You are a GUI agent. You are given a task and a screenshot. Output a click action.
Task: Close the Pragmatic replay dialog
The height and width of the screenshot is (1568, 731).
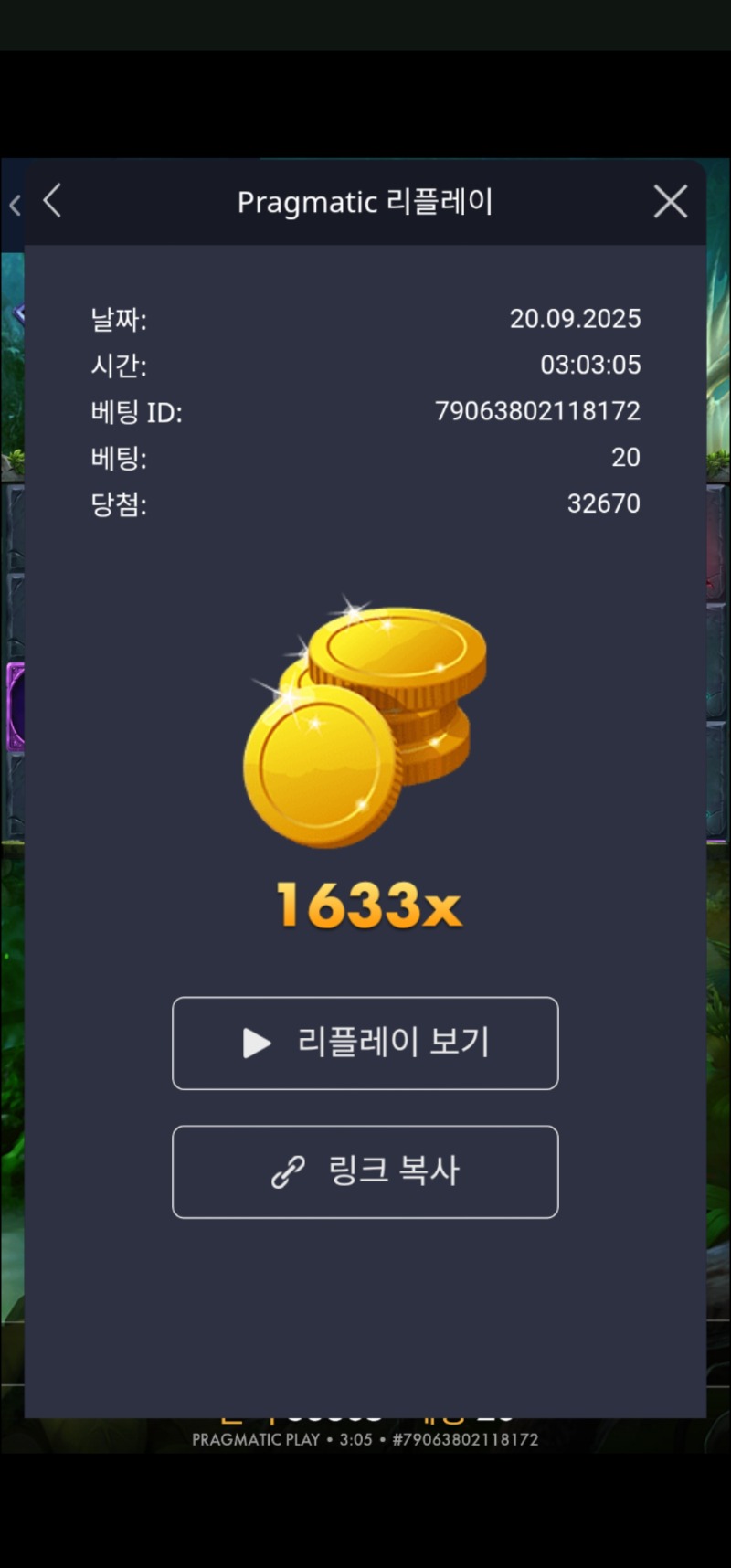tap(671, 201)
